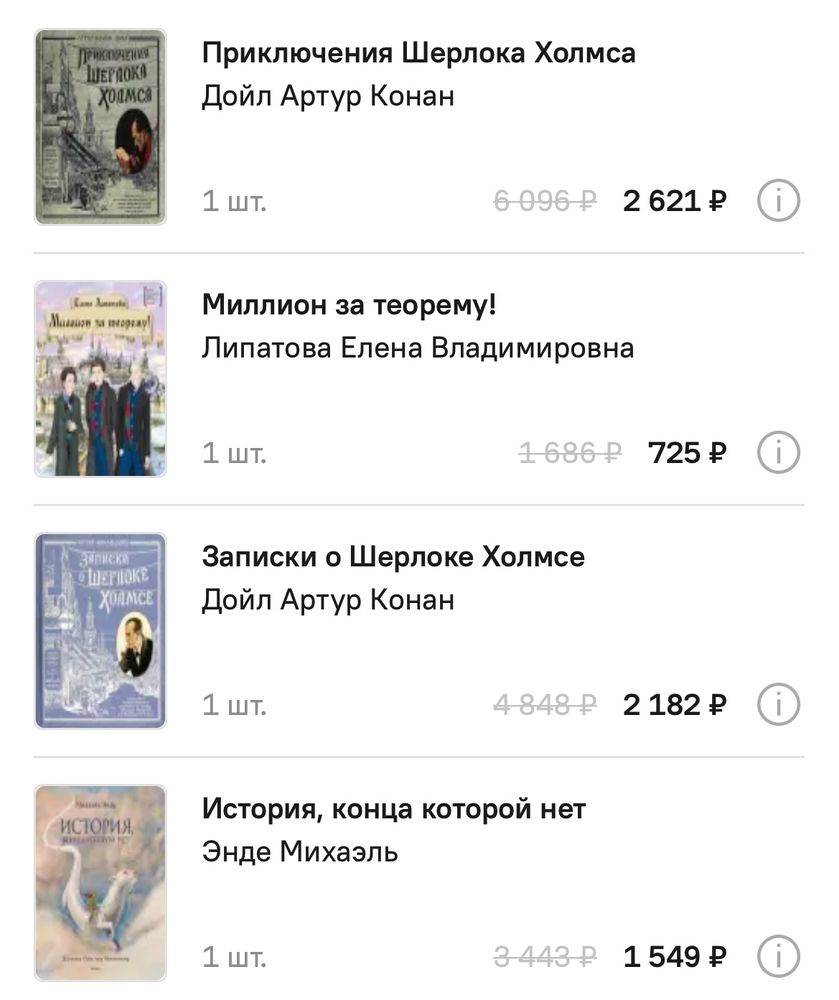Open info icon in the Миллион за теорему row
839x1000 pixels.
(778, 451)
